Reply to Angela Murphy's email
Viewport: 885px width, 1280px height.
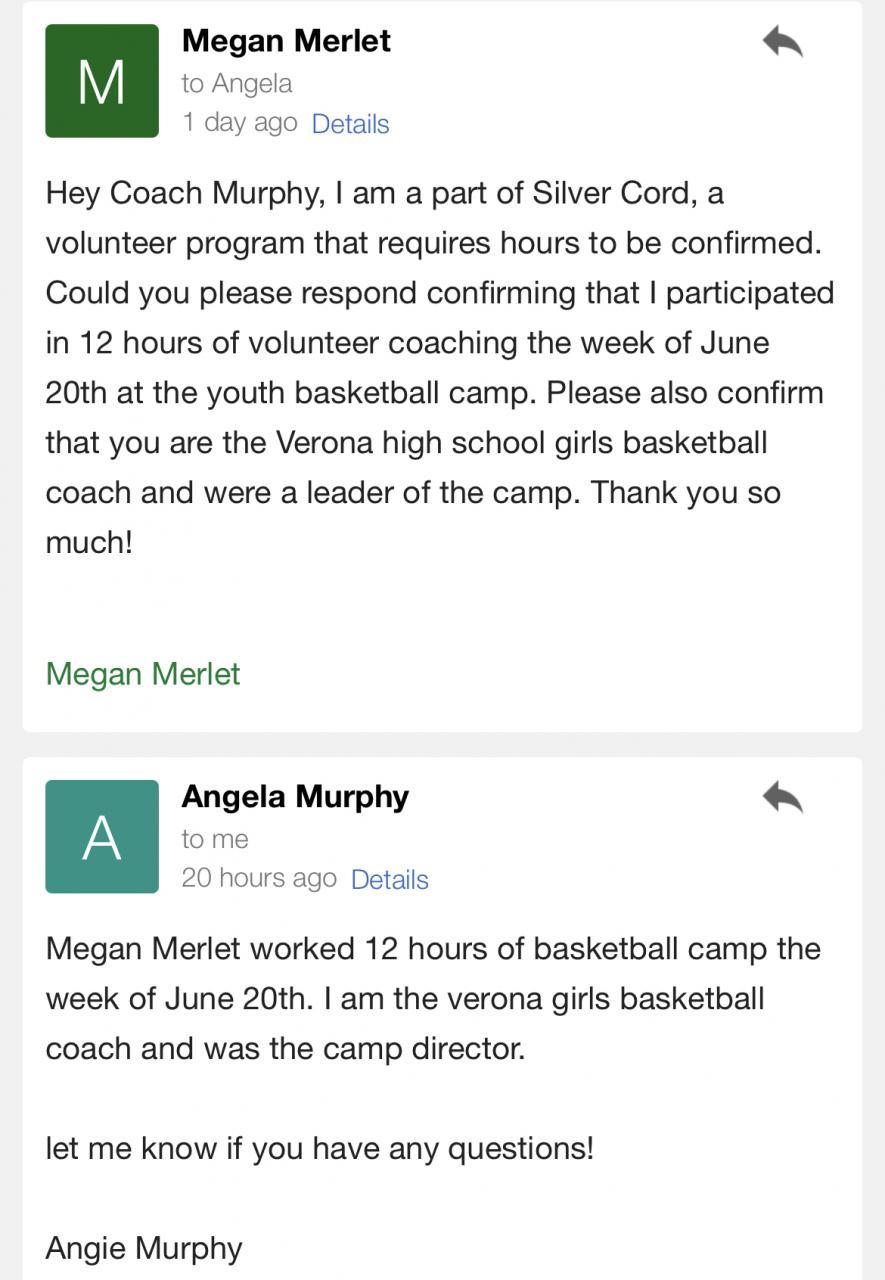pyautogui.click(x=783, y=798)
